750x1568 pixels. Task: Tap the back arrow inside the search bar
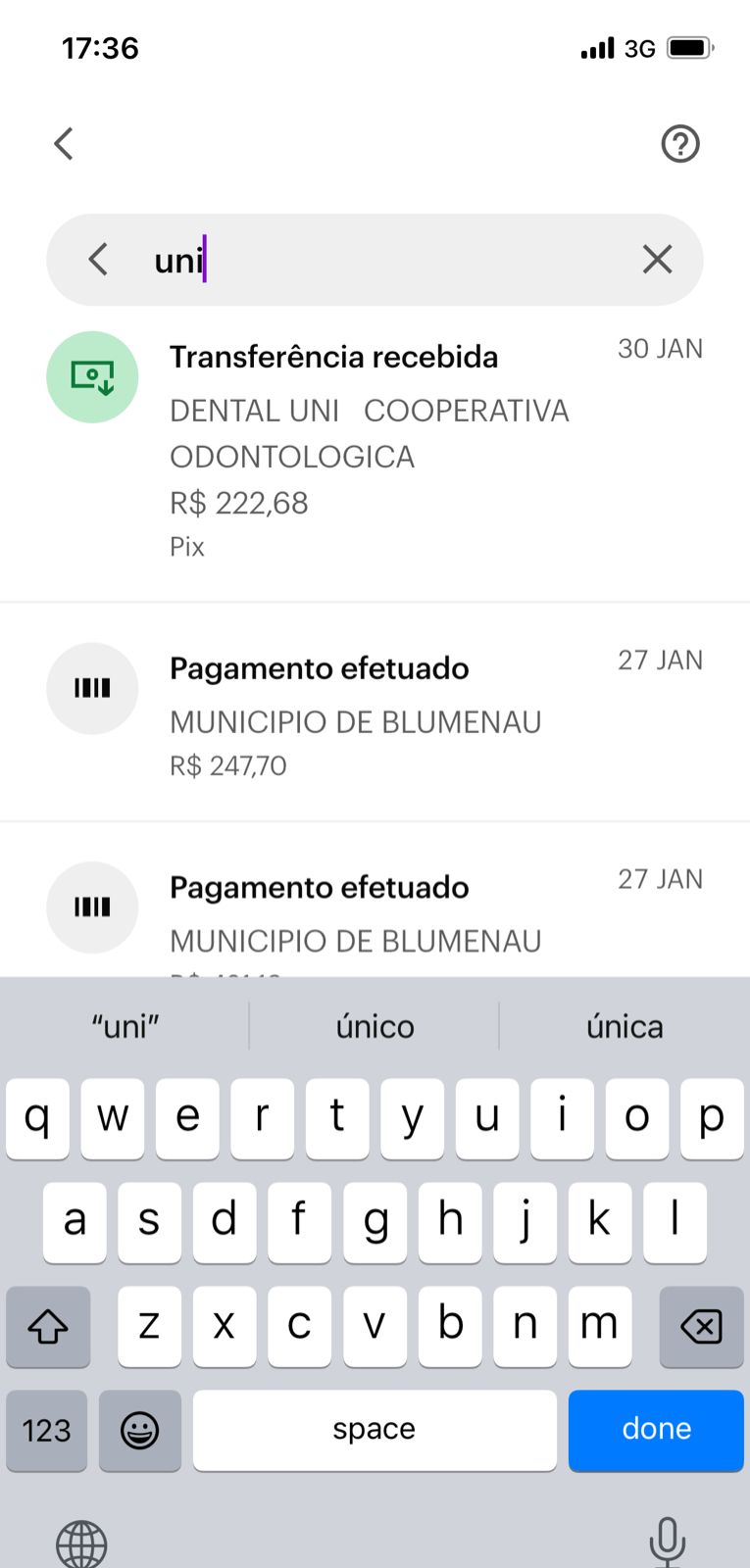(98, 260)
